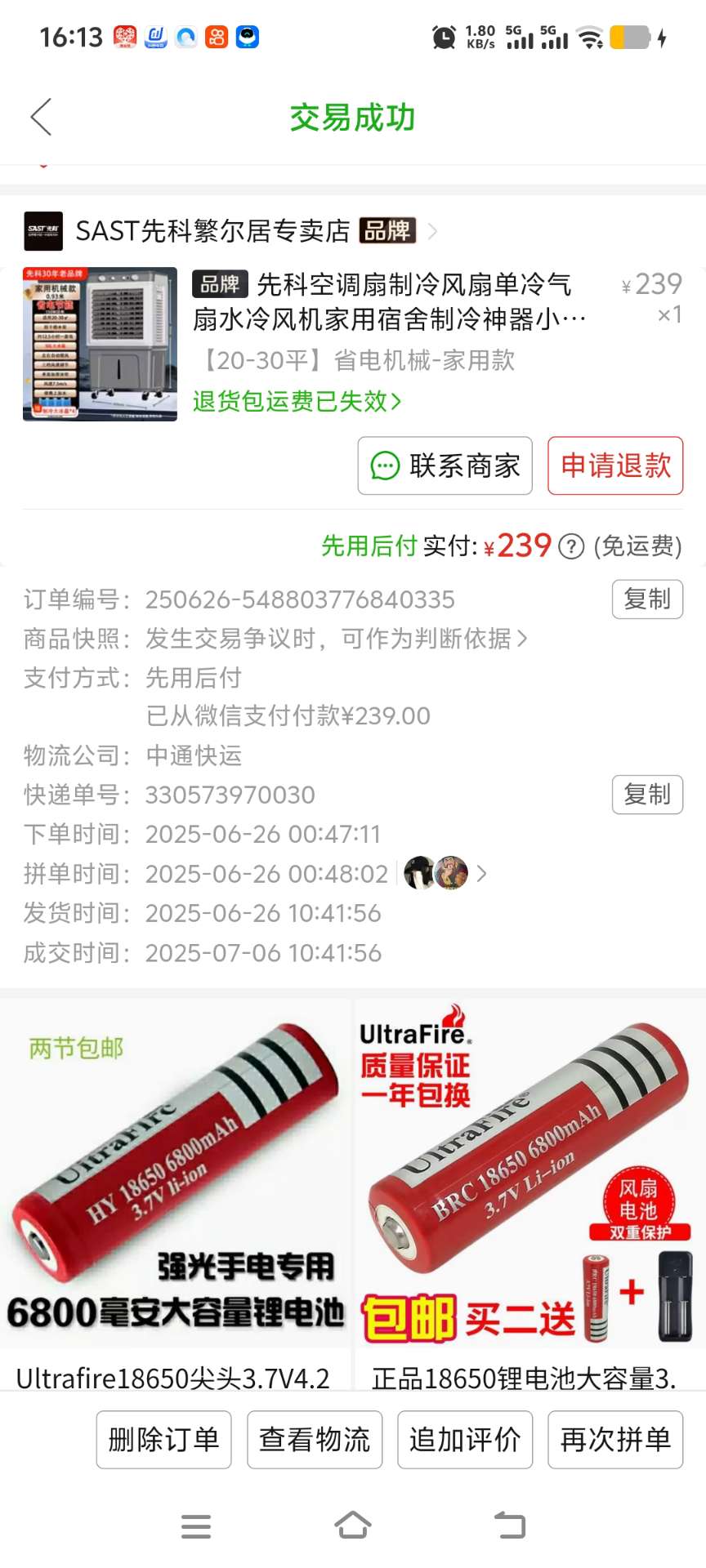The height and width of the screenshot is (1568, 706).
Task: Open the 先科空调扇 product thumbnail
Action: tap(100, 344)
